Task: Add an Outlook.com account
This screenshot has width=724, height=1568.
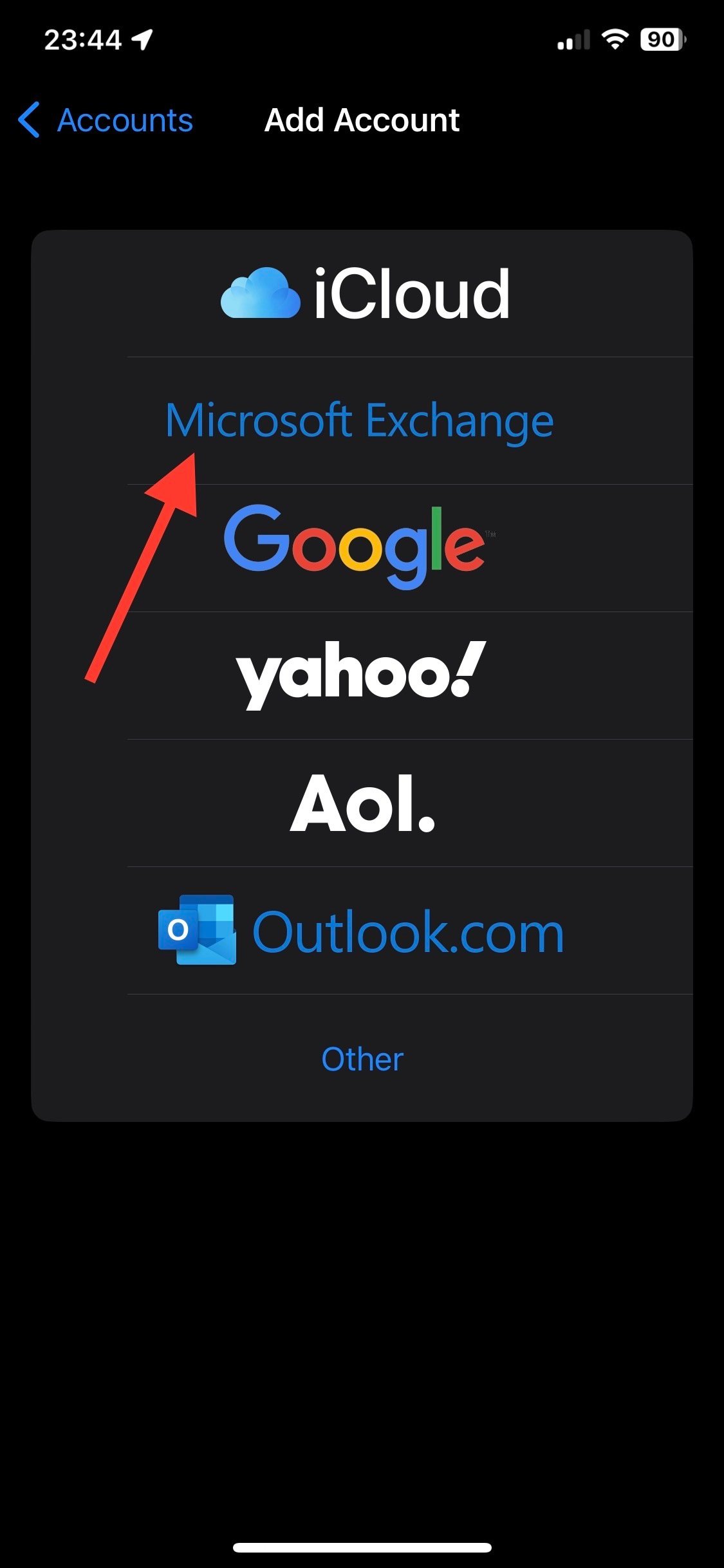Action: (362, 931)
